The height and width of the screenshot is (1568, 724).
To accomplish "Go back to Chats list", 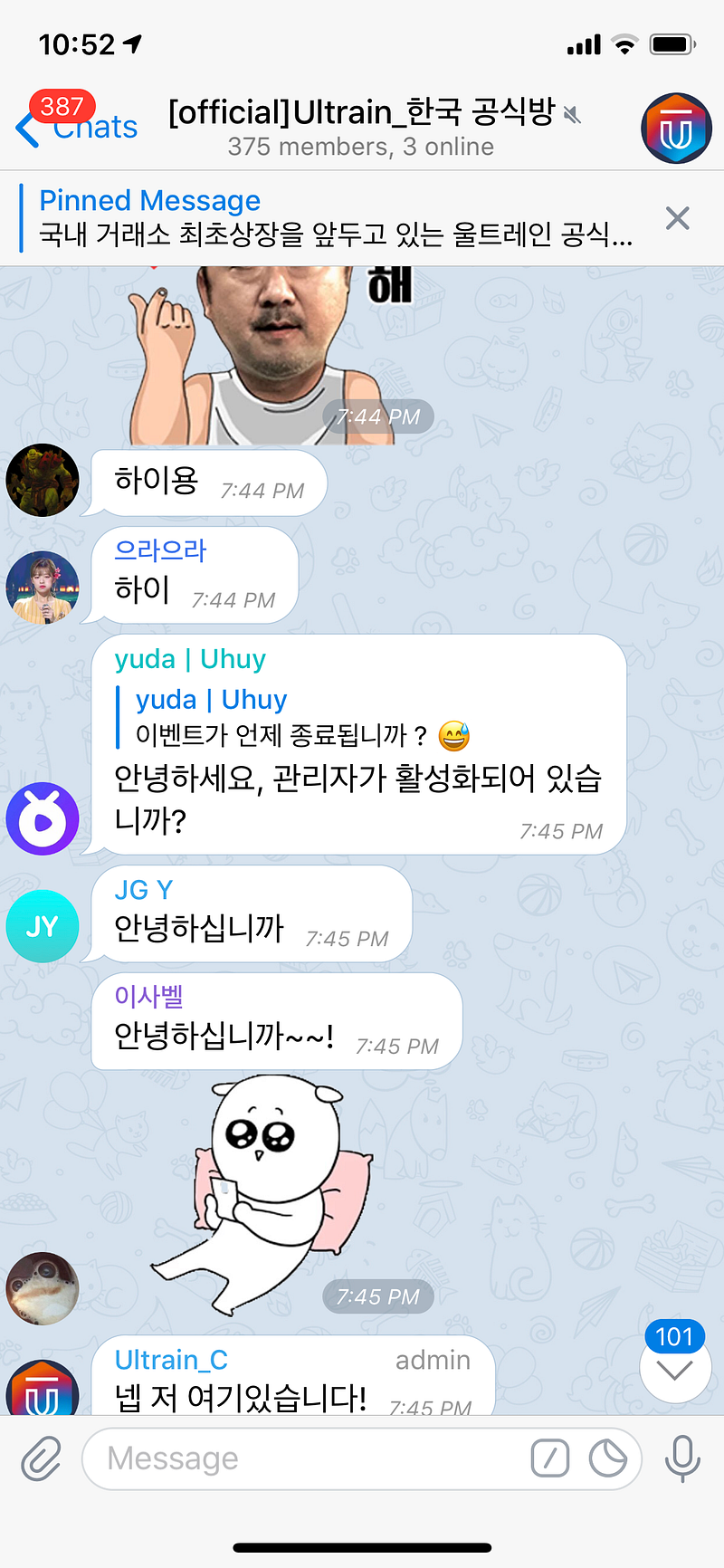I will [77, 128].
